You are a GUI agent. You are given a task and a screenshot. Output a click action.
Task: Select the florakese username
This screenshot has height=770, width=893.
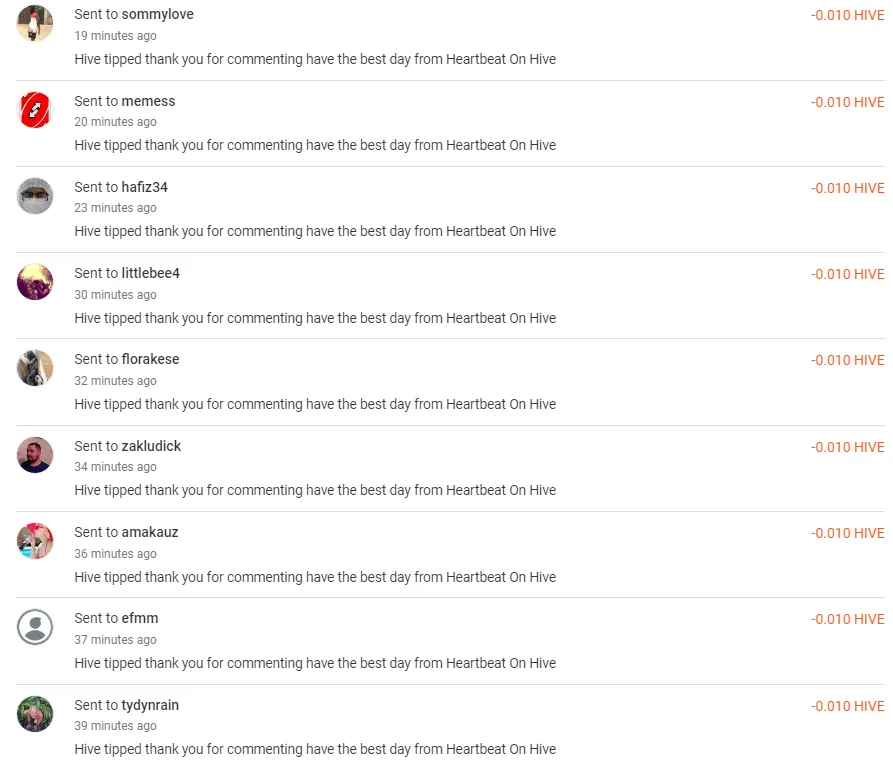[150, 359]
